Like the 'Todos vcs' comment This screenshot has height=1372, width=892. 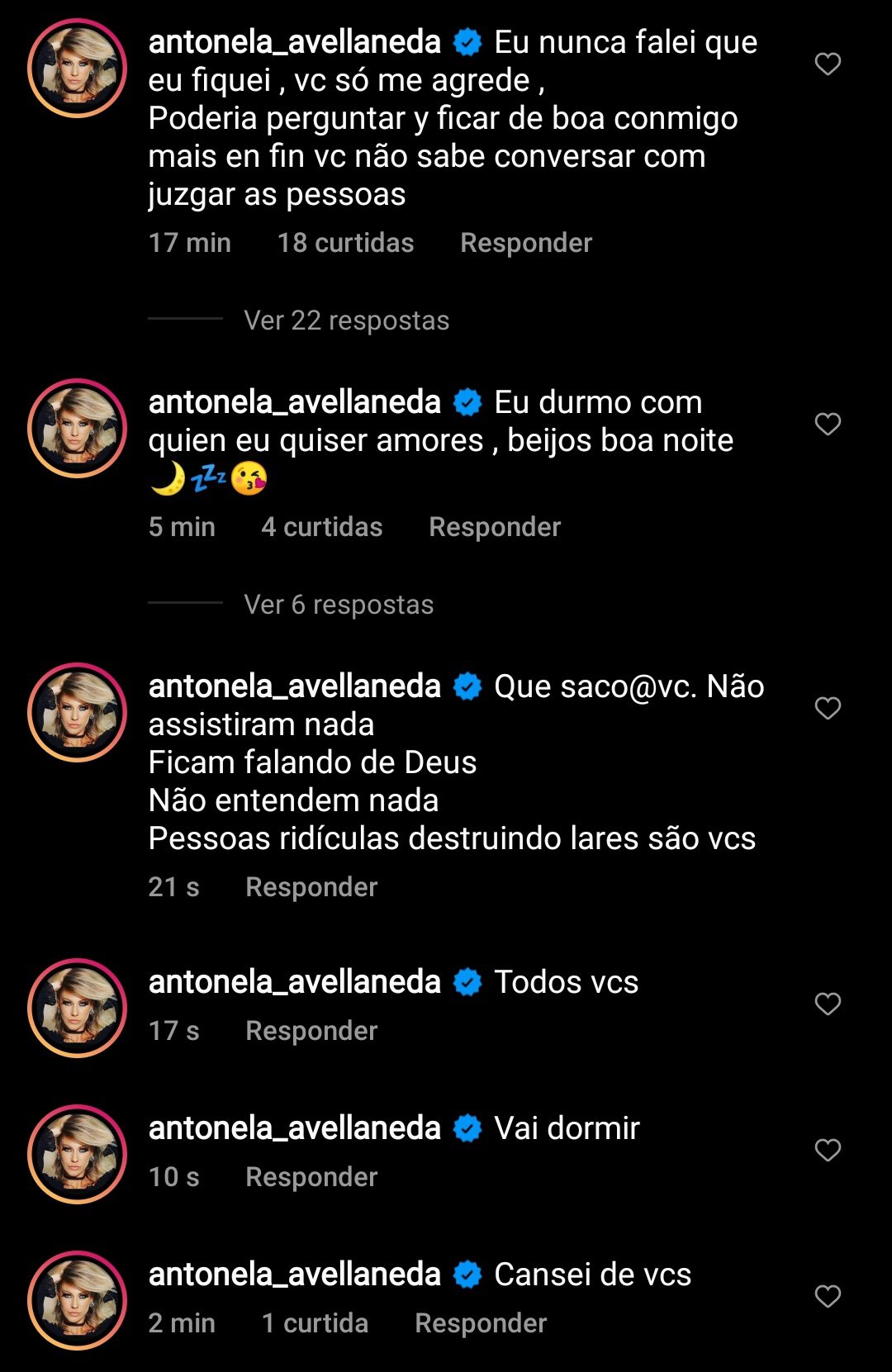pos(828,1004)
